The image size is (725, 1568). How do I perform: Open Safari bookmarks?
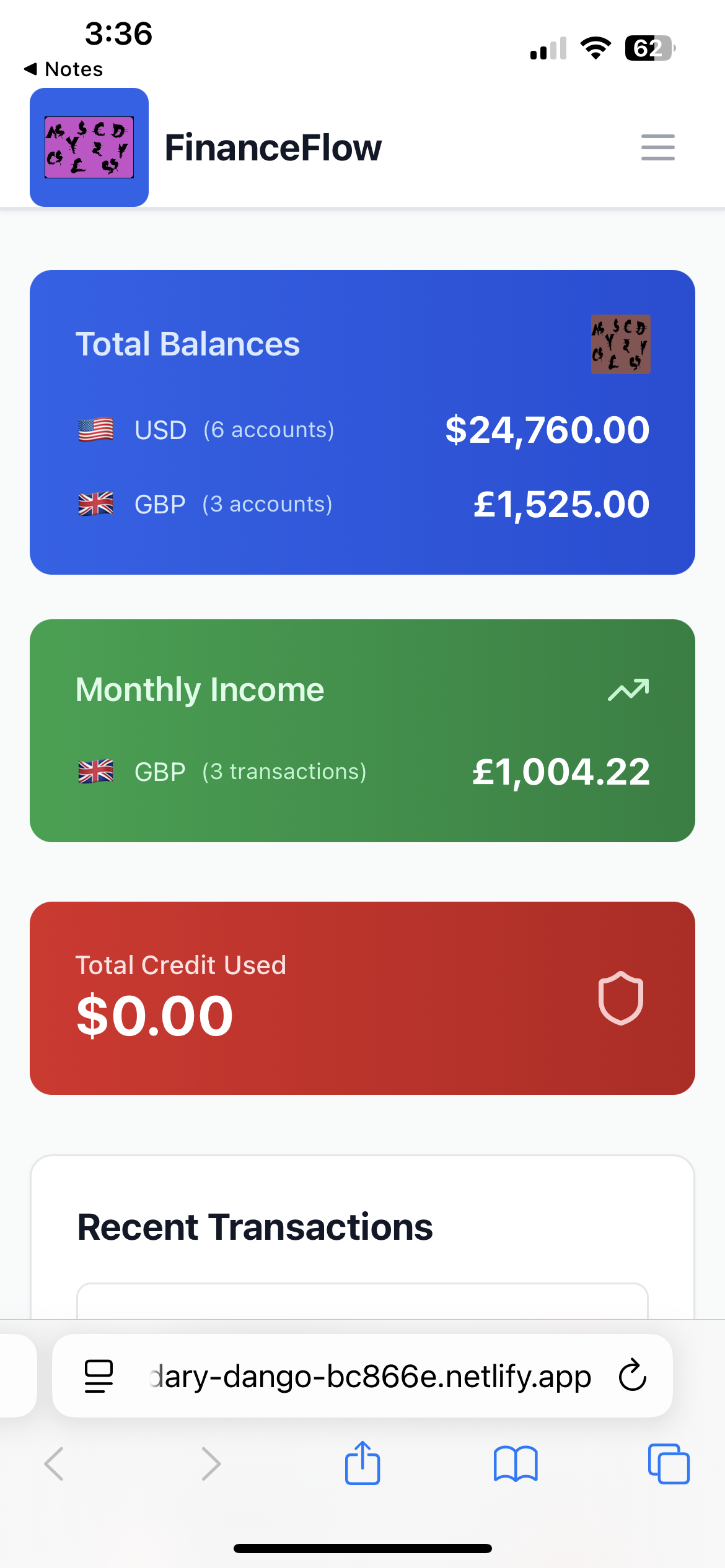(516, 1464)
